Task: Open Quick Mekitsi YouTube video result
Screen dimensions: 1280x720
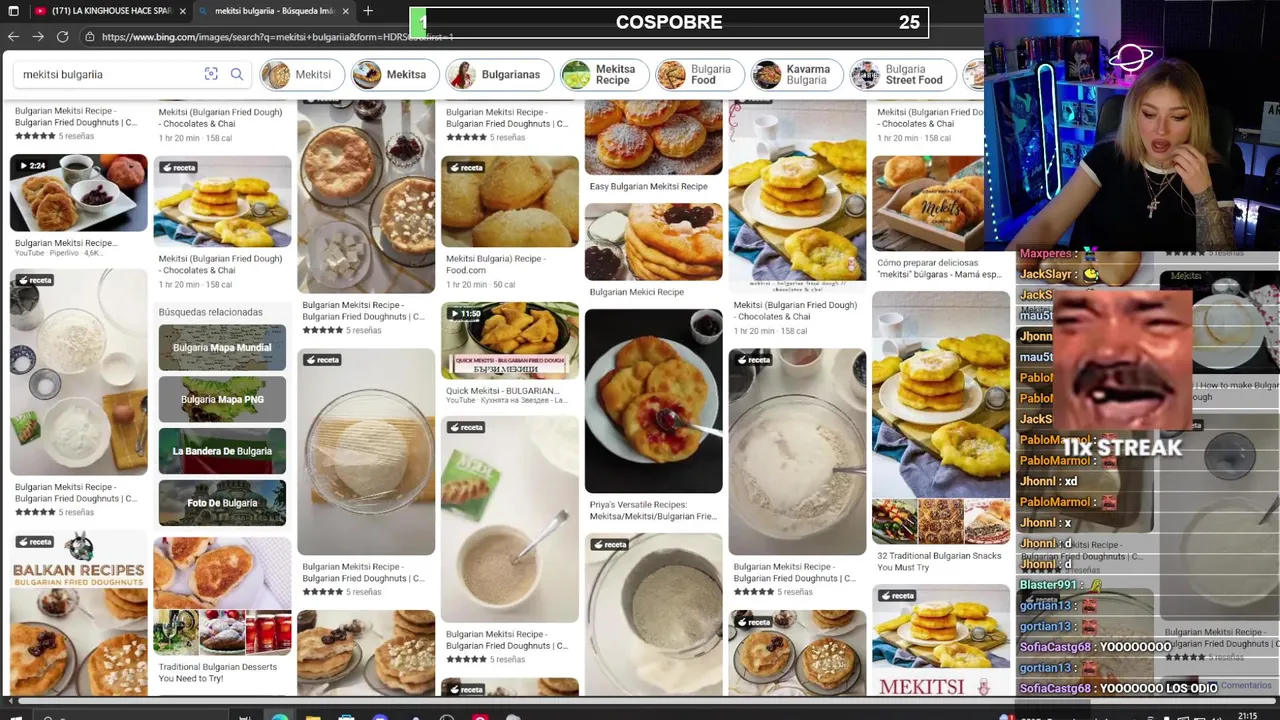Action: click(509, 342)
